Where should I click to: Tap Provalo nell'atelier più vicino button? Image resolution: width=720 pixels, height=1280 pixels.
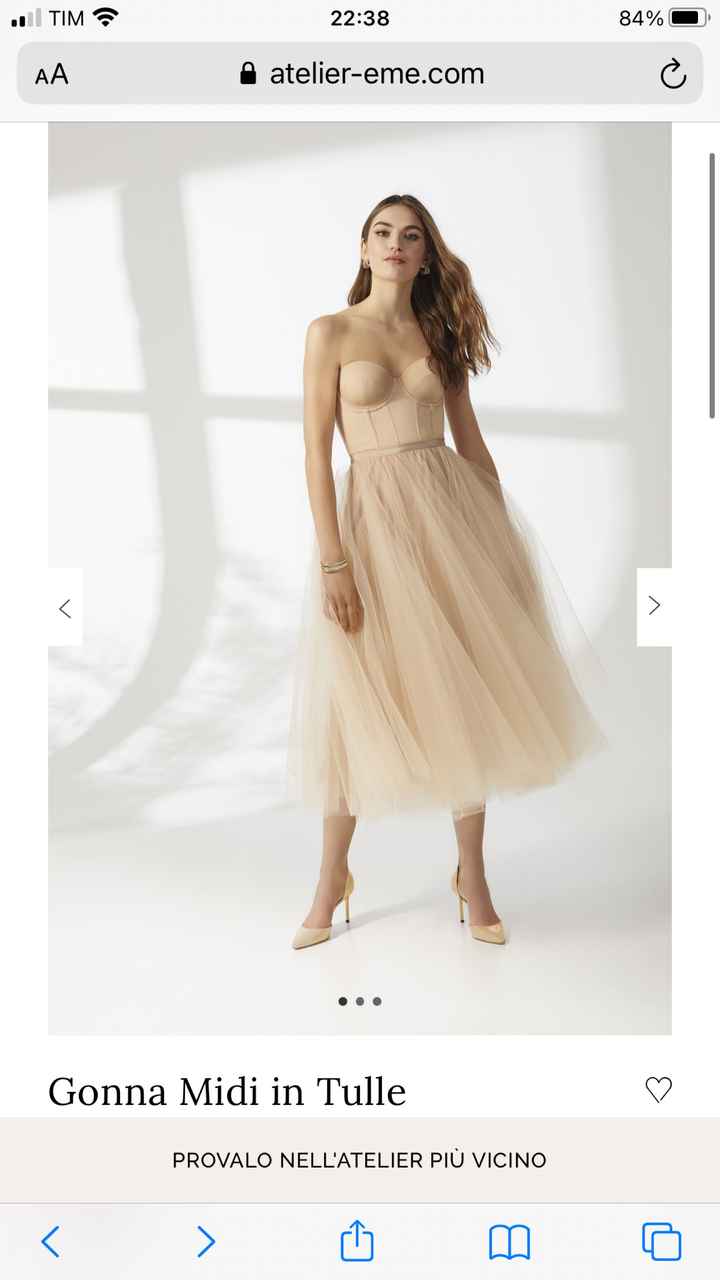[360, 1160]
